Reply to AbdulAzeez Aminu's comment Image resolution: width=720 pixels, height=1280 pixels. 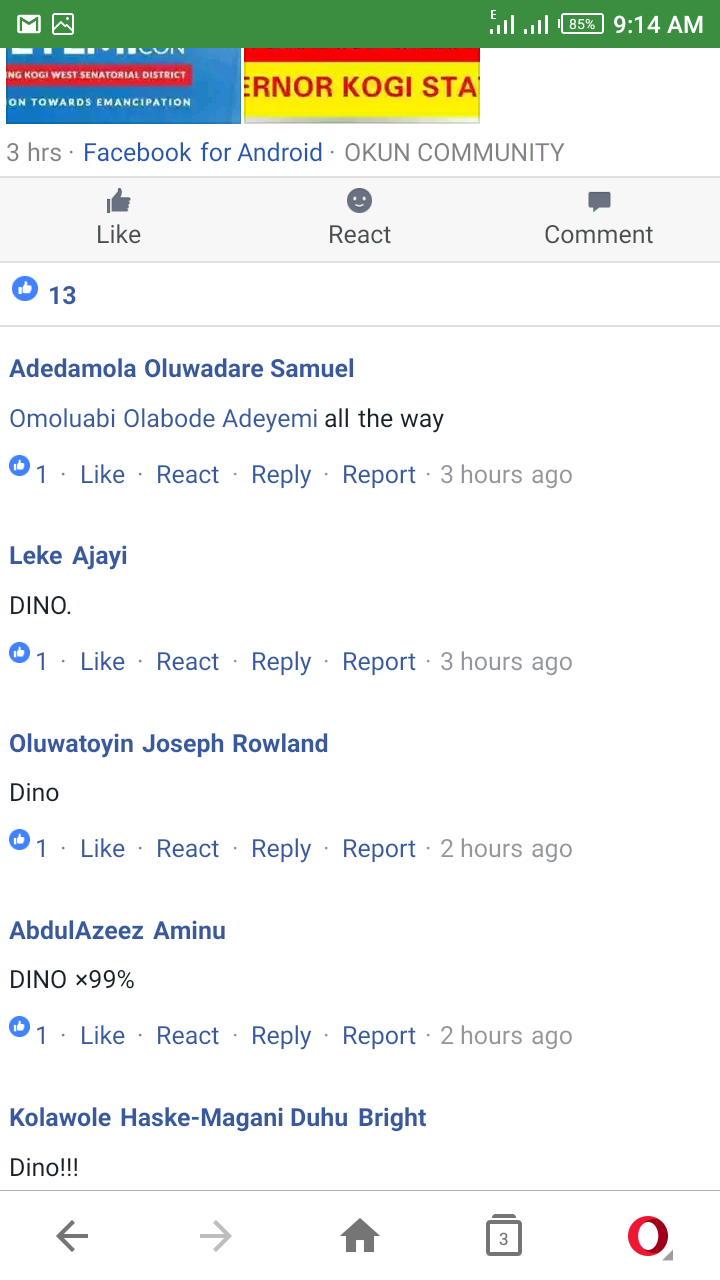tap(281, 1036)
